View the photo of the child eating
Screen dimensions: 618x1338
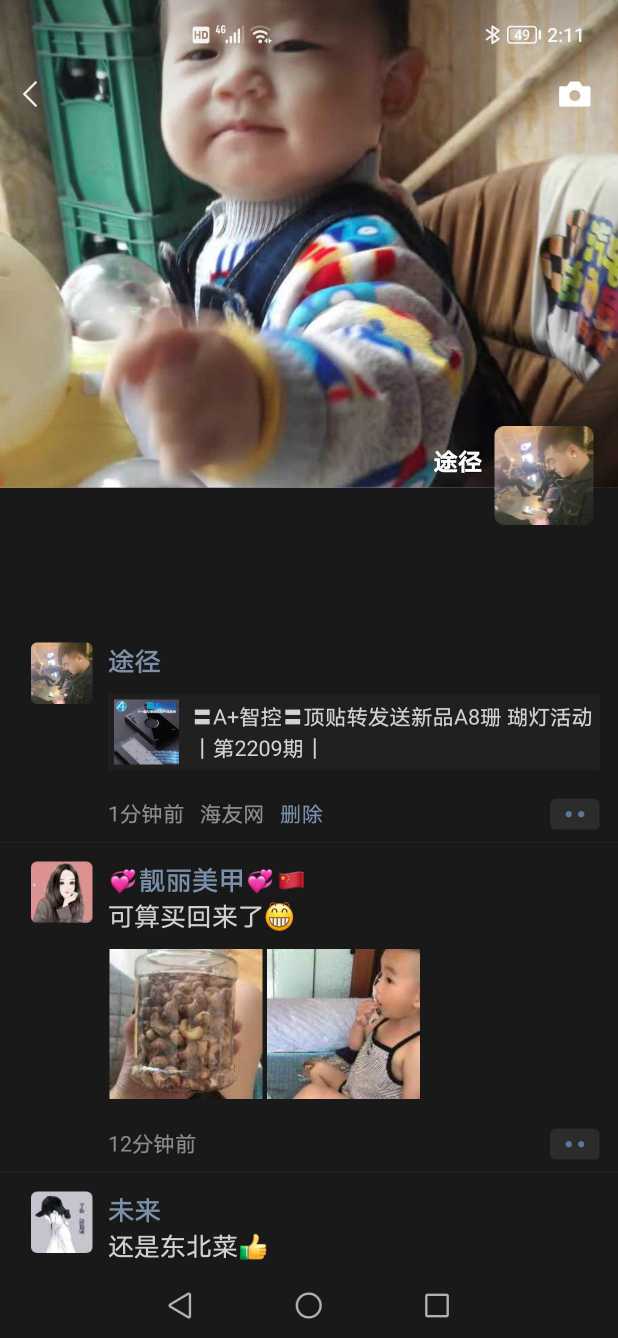[343, 1023]
